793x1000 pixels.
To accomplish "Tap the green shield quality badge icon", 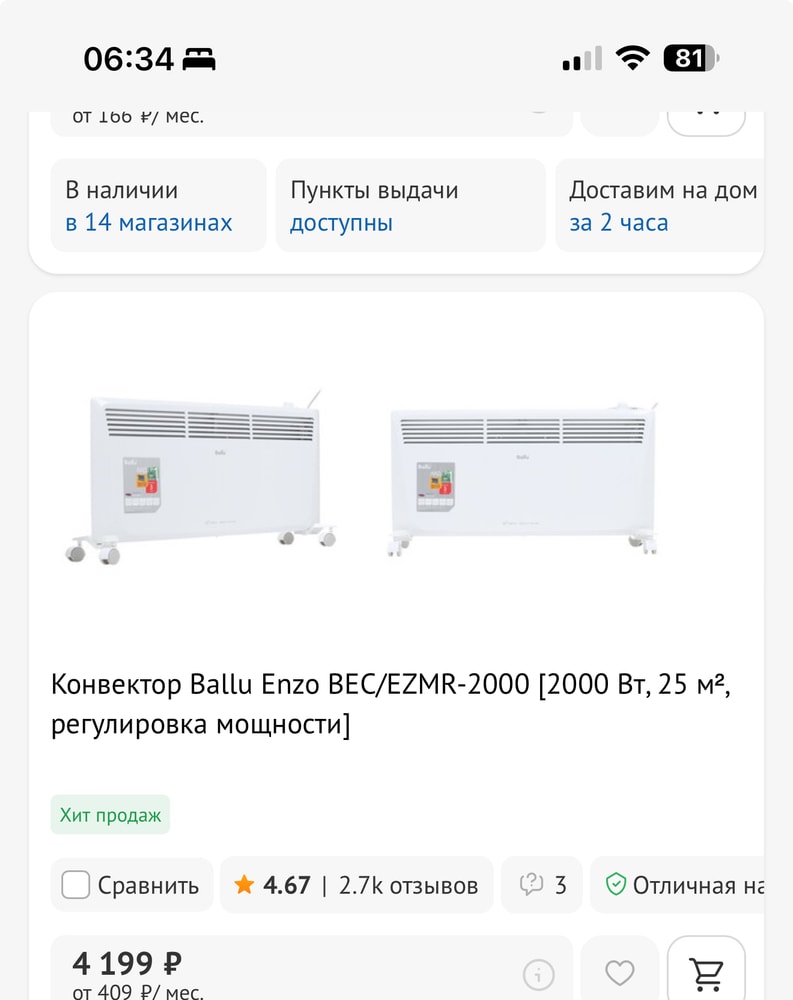I will pos(617,885).
